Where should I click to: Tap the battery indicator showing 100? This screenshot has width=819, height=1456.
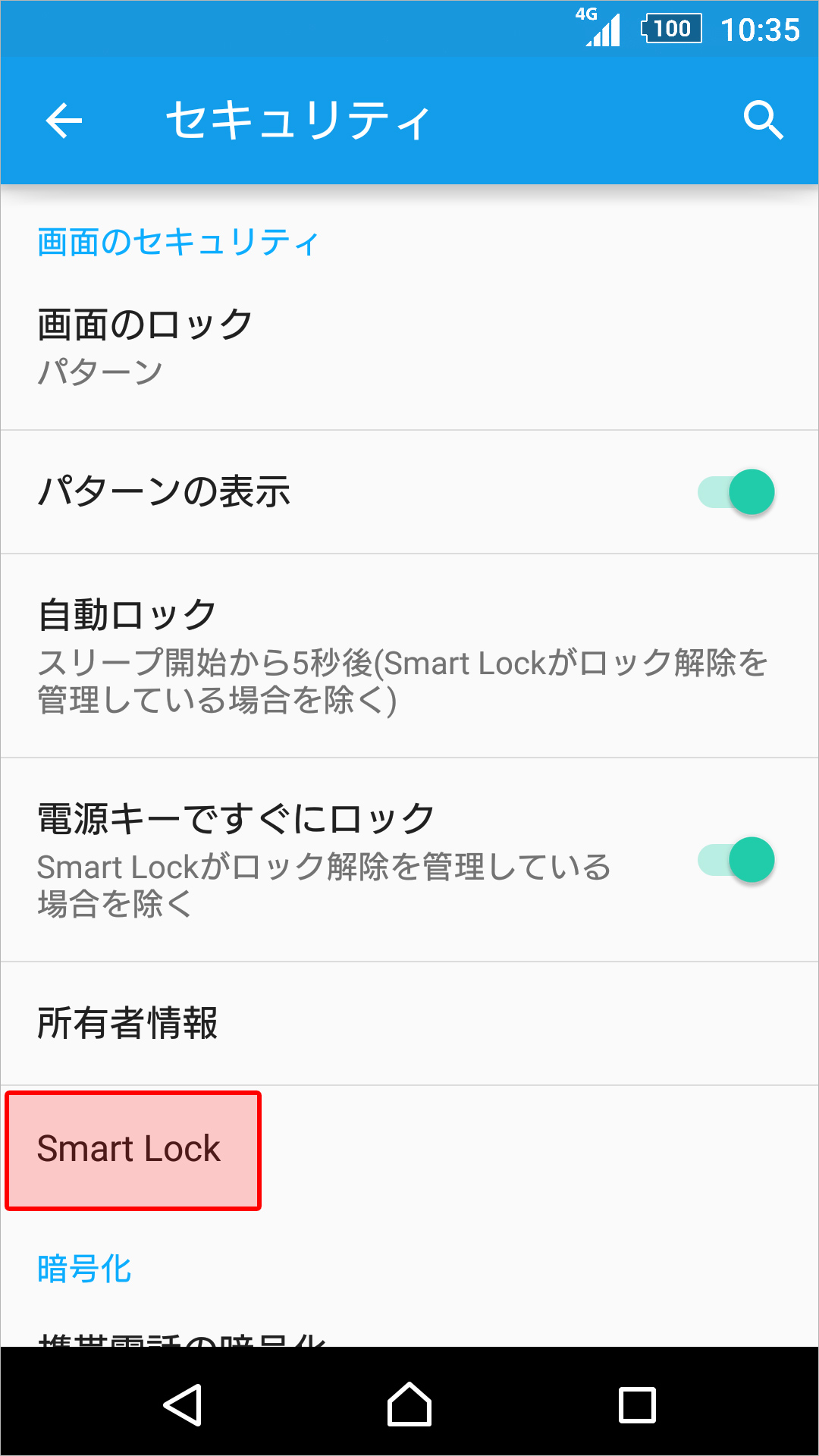670,29
